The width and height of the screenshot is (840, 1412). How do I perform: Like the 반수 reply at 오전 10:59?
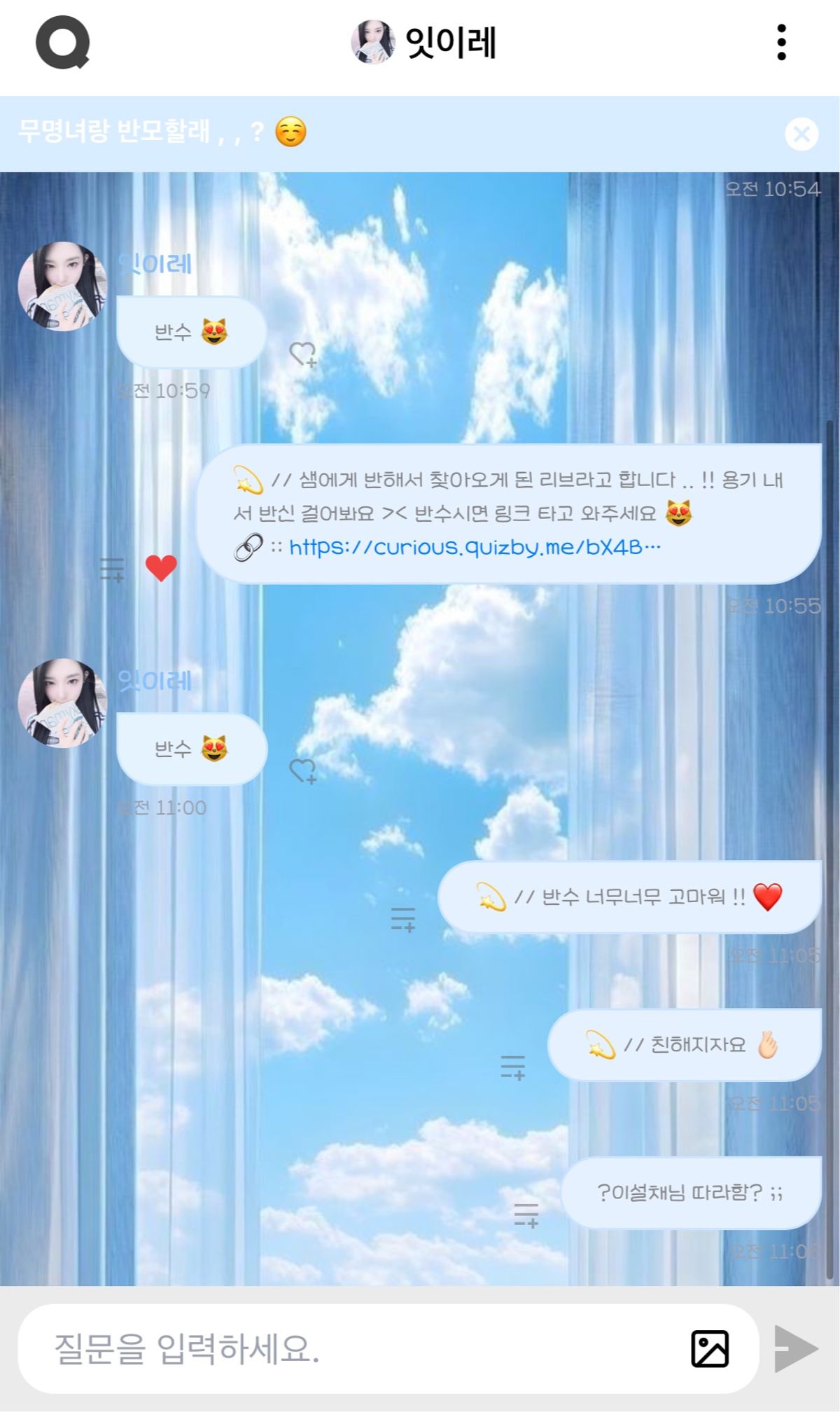(x=303, y=354)
